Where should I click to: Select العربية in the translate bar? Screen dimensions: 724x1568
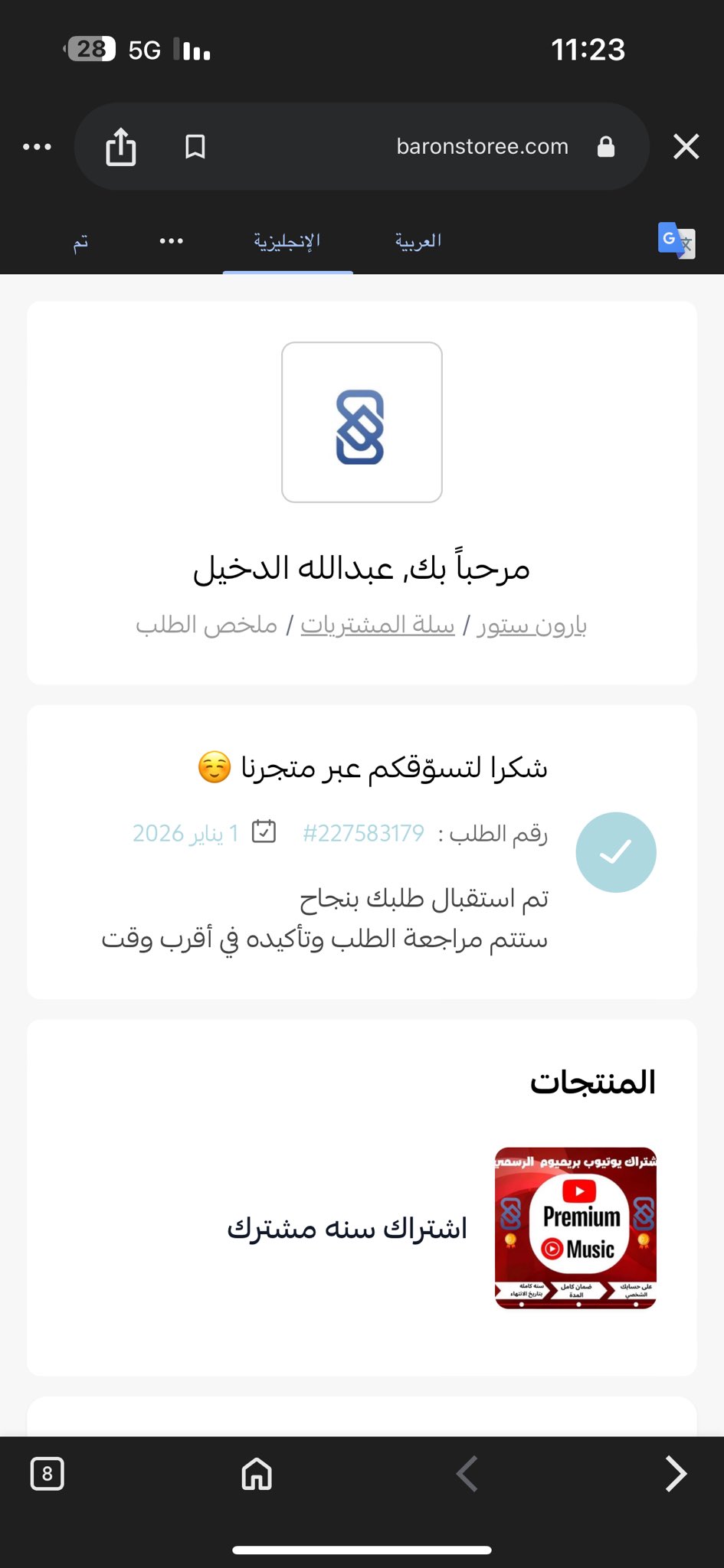[418, 241]
